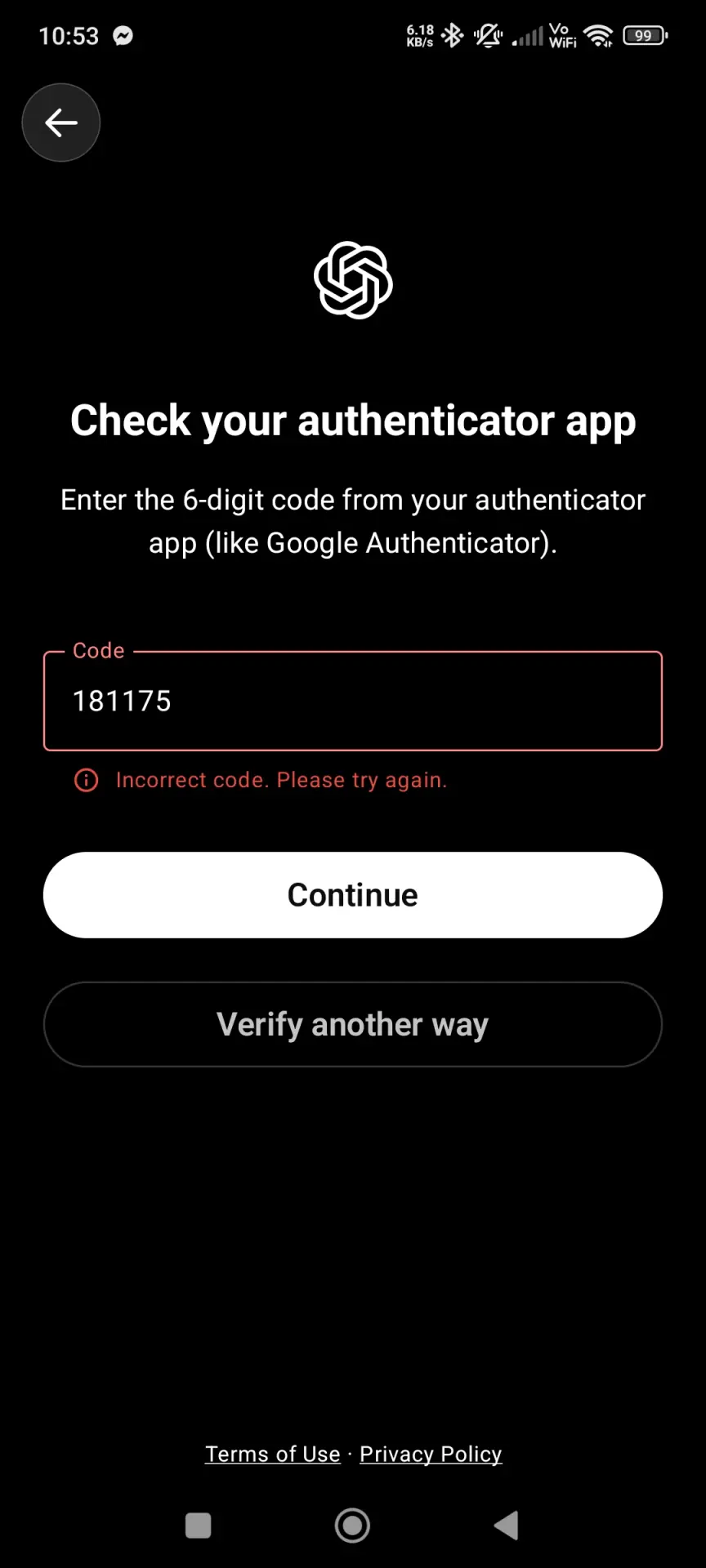Image resolution: width=706 pixels, height=1568 pixels.
Task: Choose Verify another way
Action: click(x=353, y=1024)
